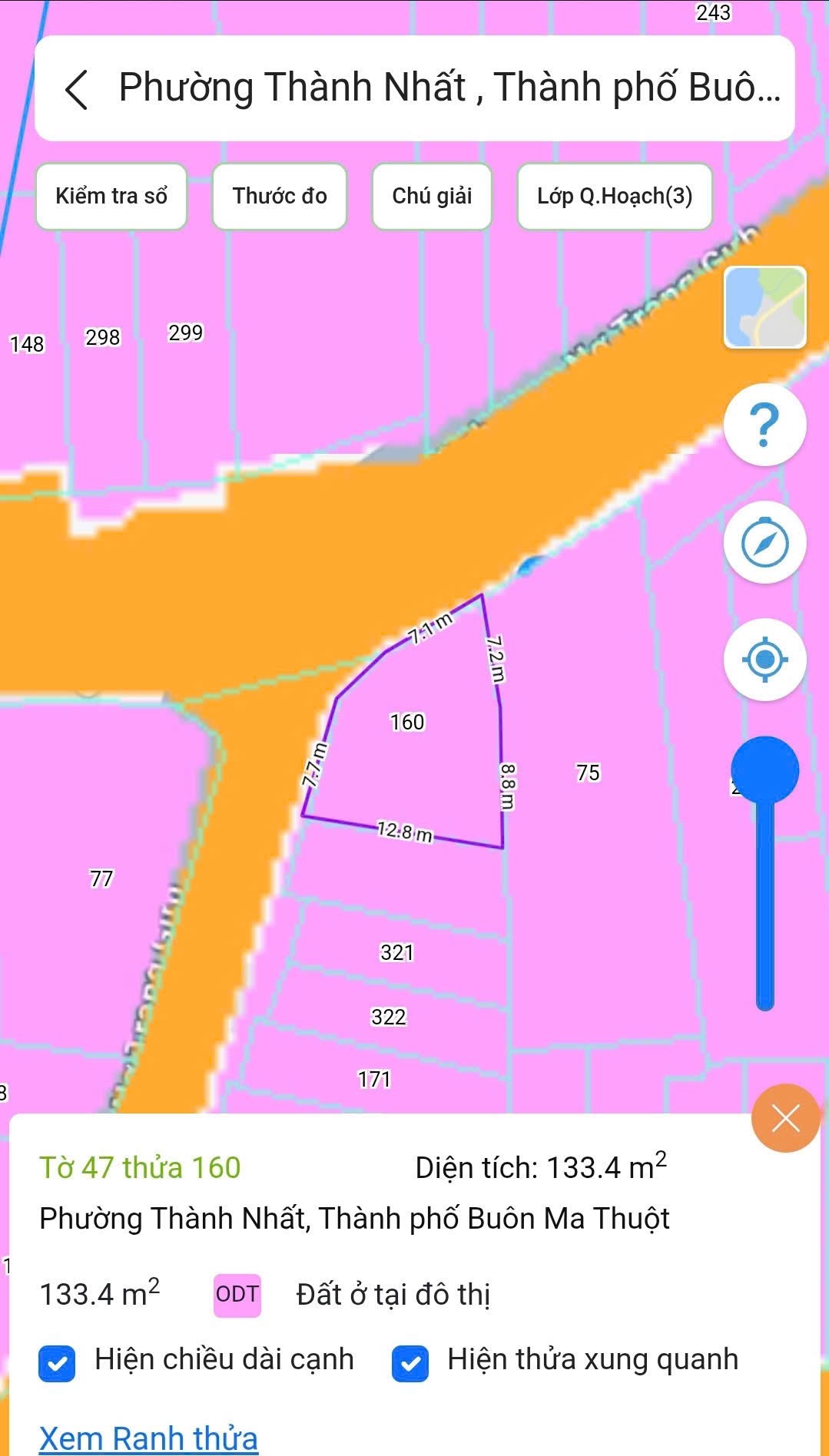Tap the blue opacity slider handle

(764, 770)
